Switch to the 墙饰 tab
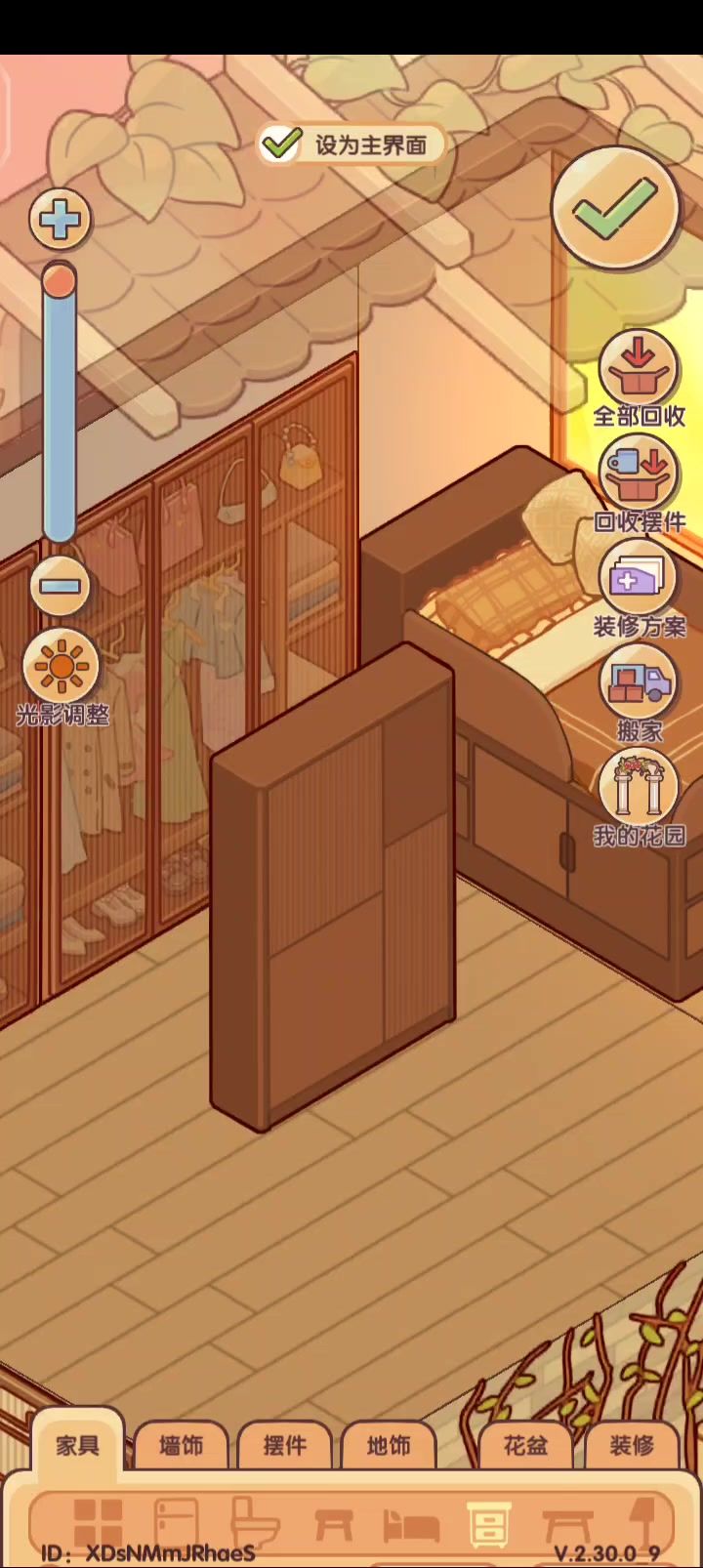 [x=181, y=1445]
